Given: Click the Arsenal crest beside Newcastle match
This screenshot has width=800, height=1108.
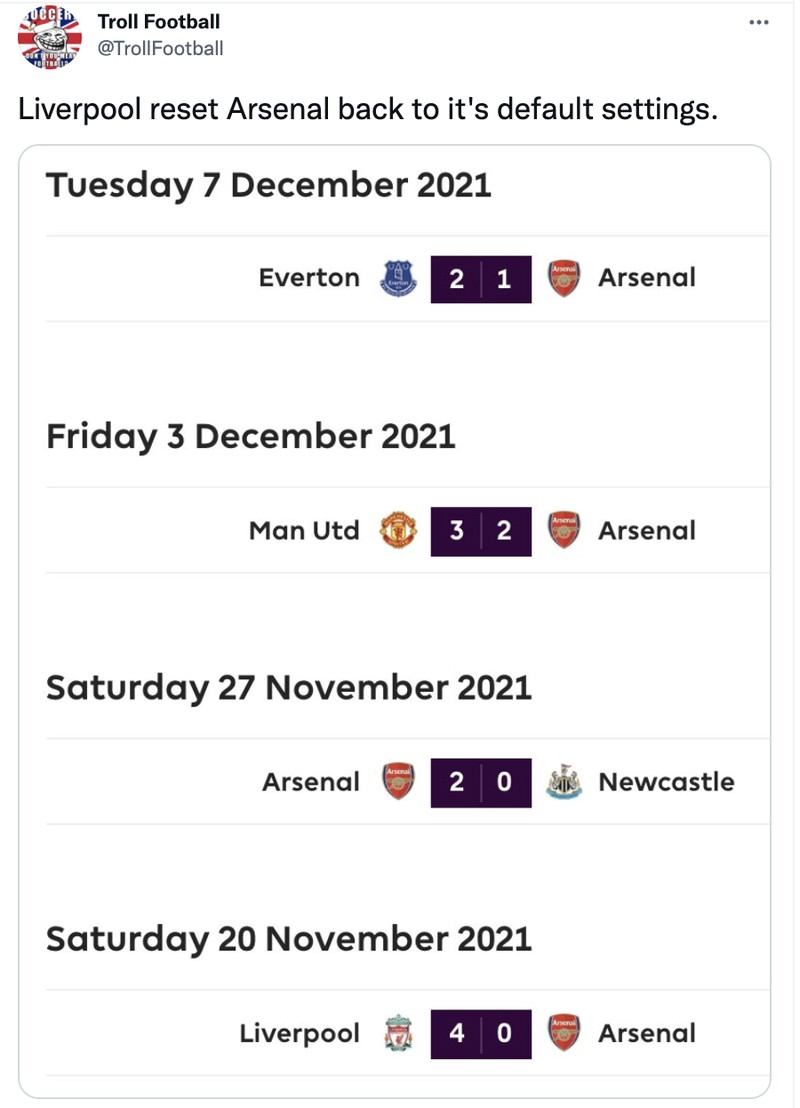Looking at the screenshot, I should pyautogui.click(x=397, y=782).
